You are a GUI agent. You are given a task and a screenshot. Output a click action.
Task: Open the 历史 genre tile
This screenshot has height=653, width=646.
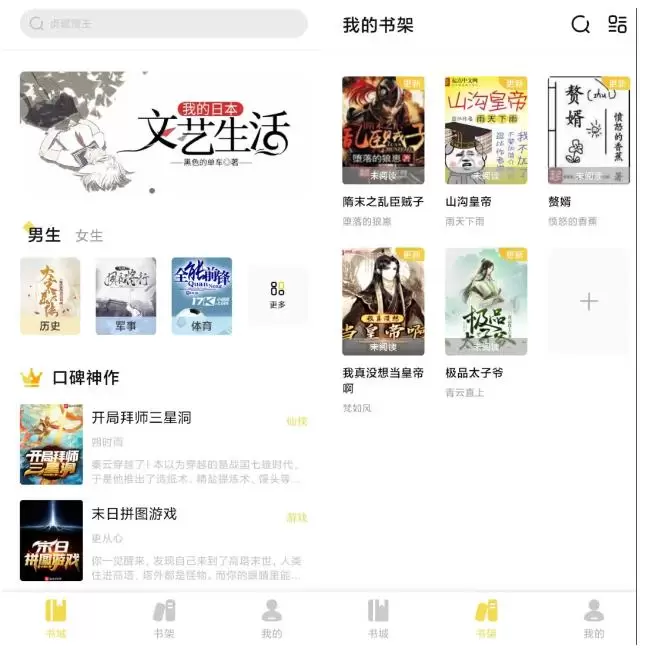[50, 295]
